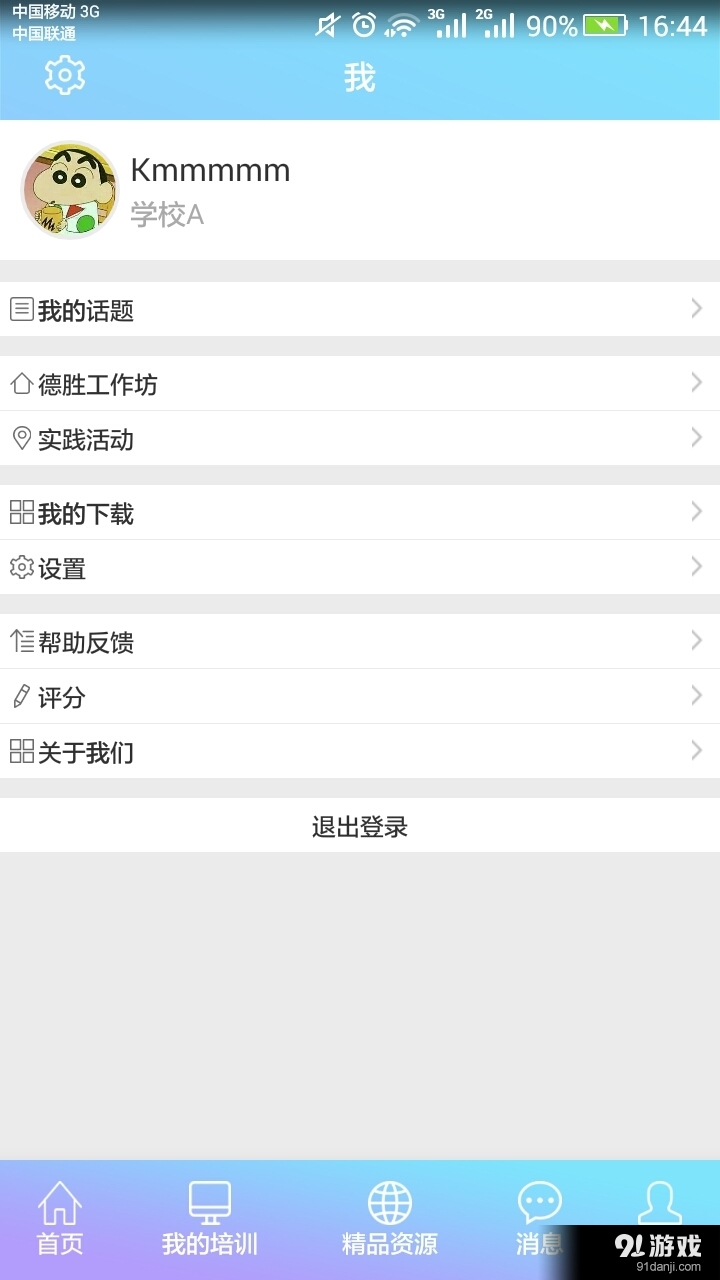
Task: Click the pencil icon beside 评分
Action: tap(21, 696)
